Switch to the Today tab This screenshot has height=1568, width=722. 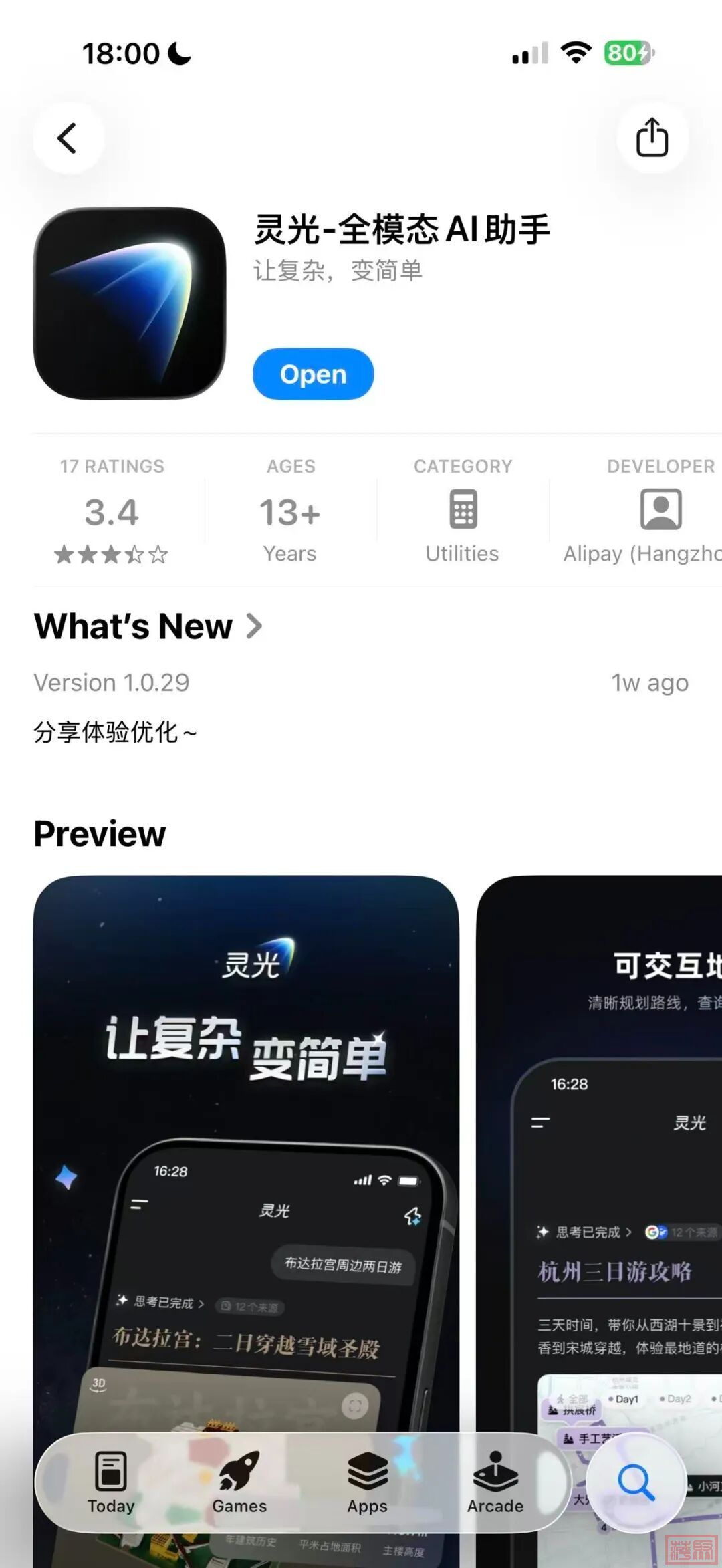pos(111,1482)
